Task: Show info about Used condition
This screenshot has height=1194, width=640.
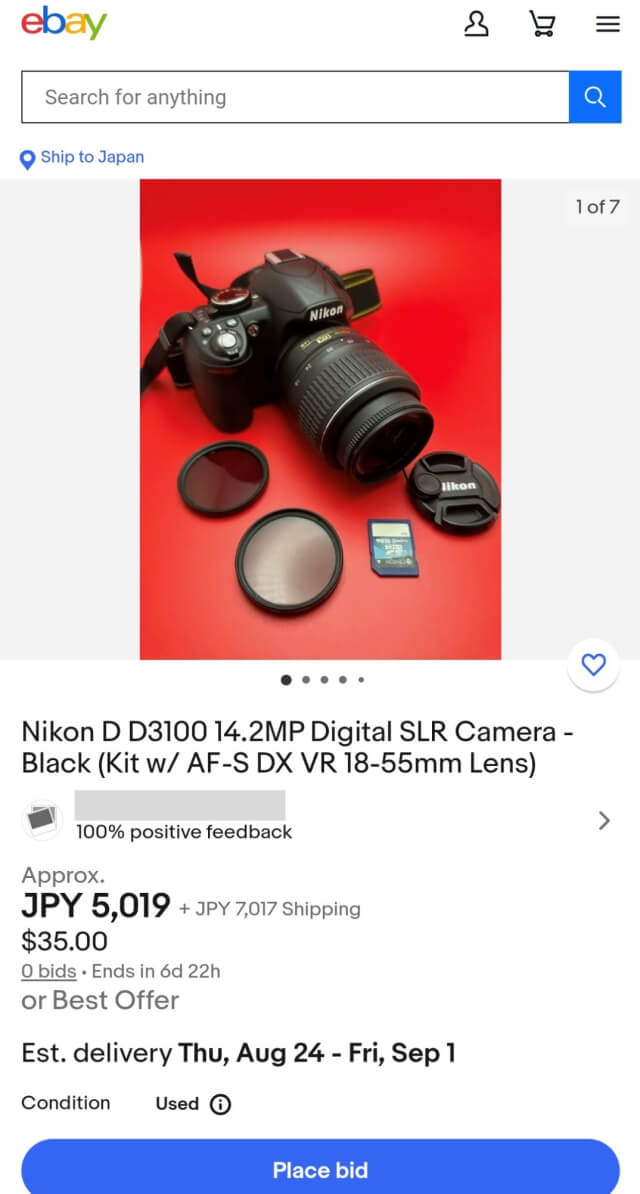Action: coord(220,1104)
